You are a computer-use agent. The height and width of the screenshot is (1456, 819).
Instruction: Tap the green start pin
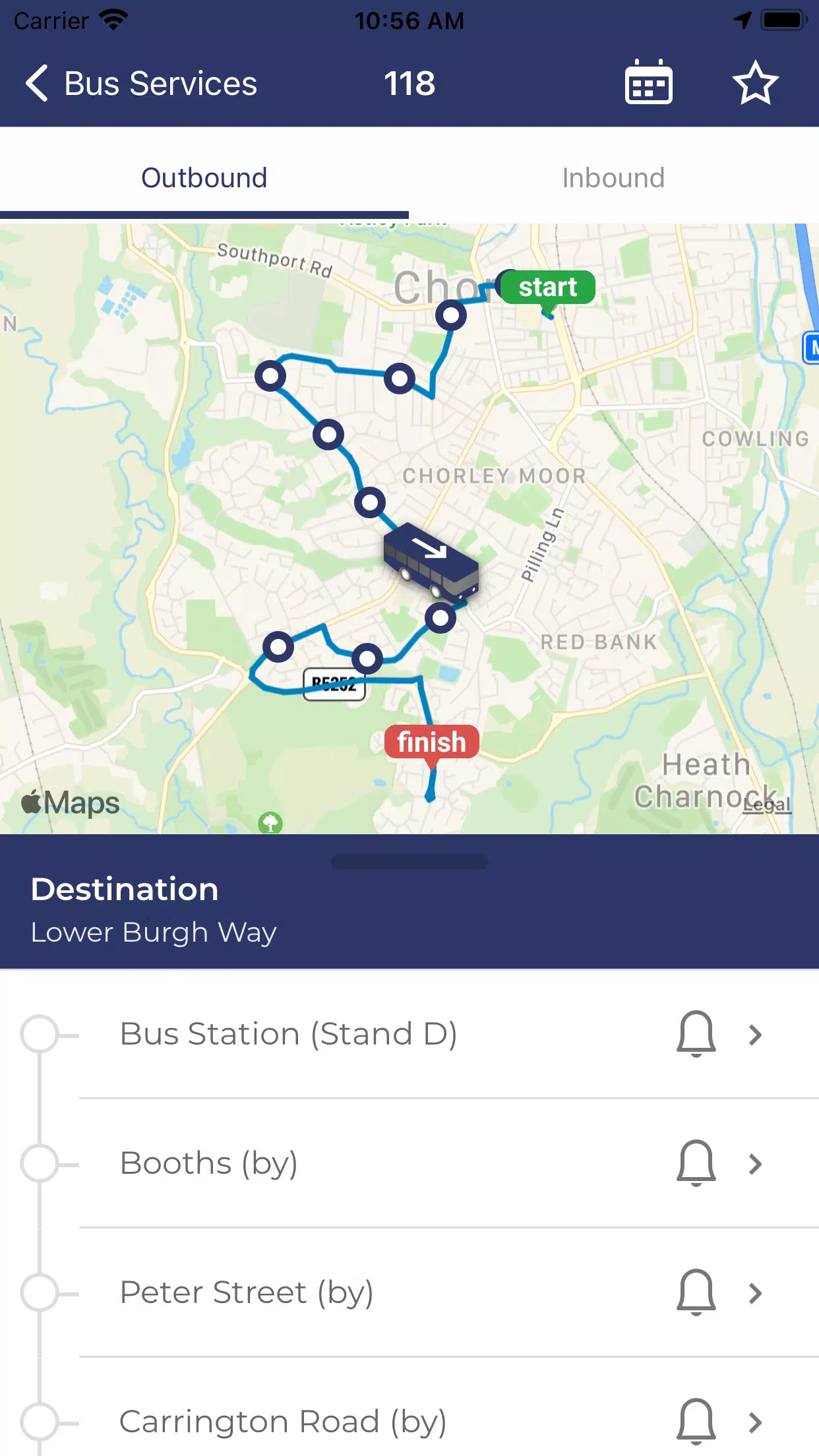click(547, 288)
